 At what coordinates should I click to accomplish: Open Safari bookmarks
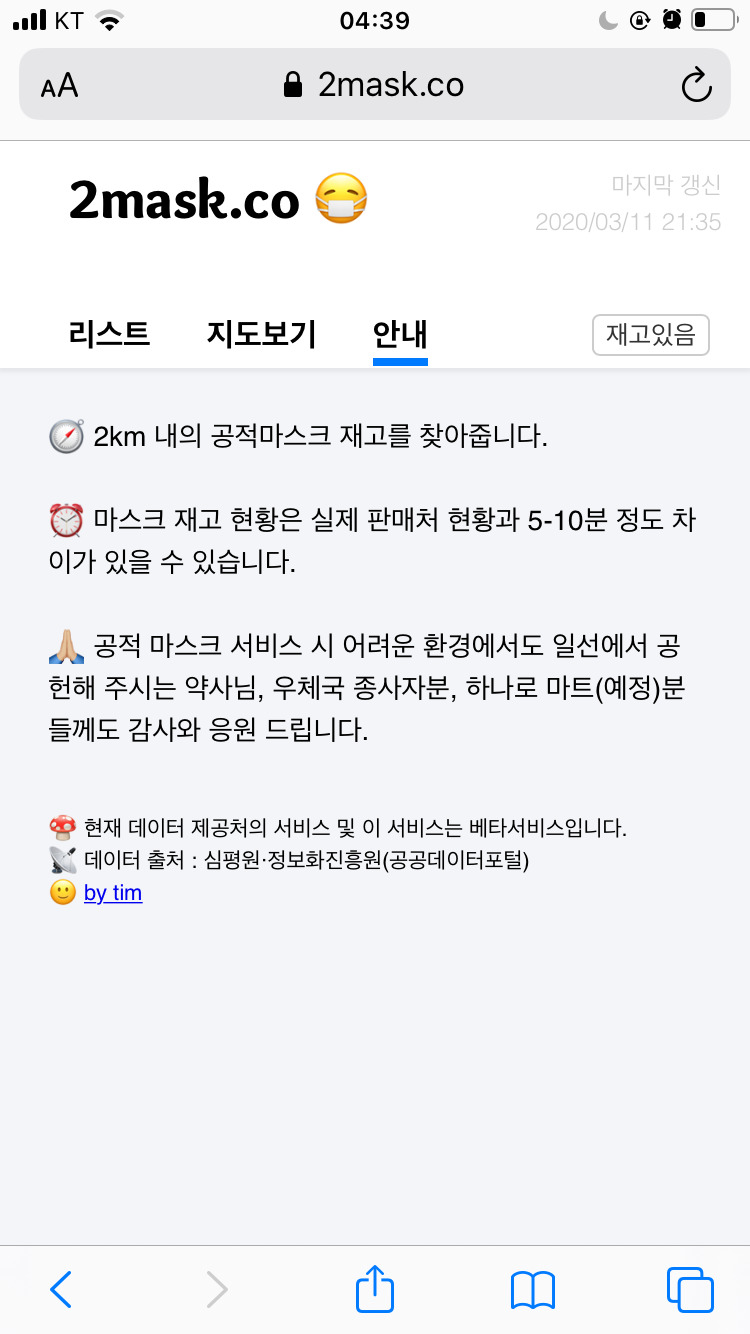coord(532,1289)
